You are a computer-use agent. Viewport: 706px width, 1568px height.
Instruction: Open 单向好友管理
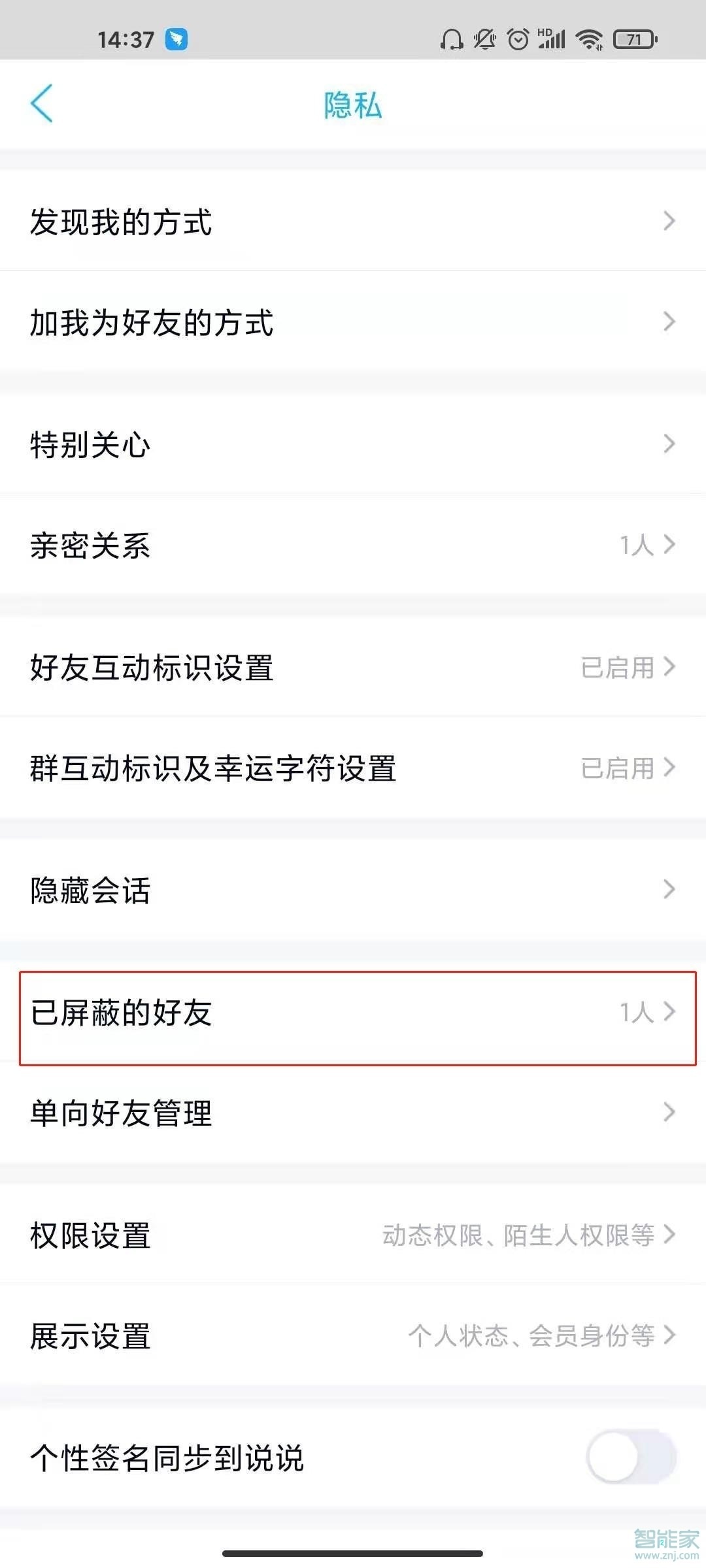pos(353,1114)
